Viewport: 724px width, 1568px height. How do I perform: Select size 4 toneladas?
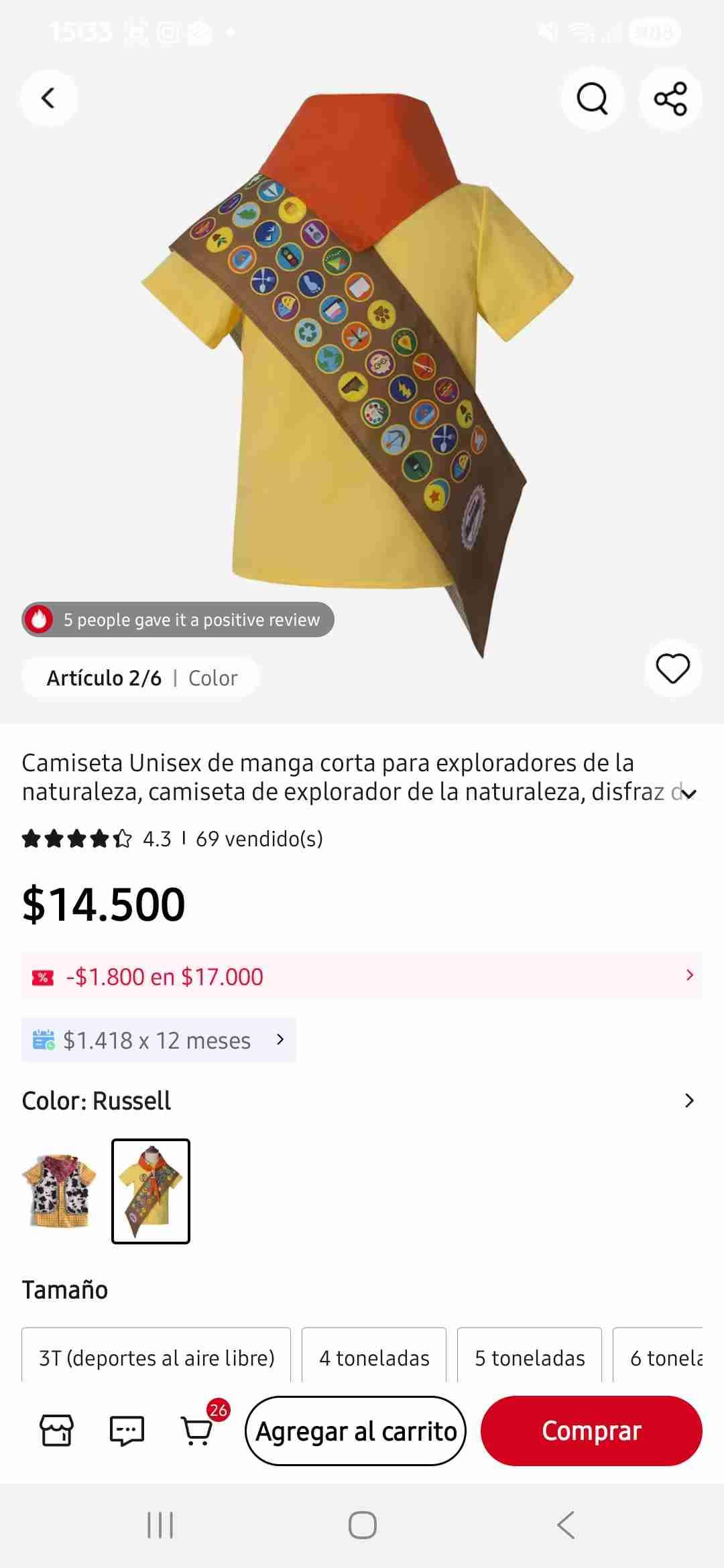[374, 1358]
